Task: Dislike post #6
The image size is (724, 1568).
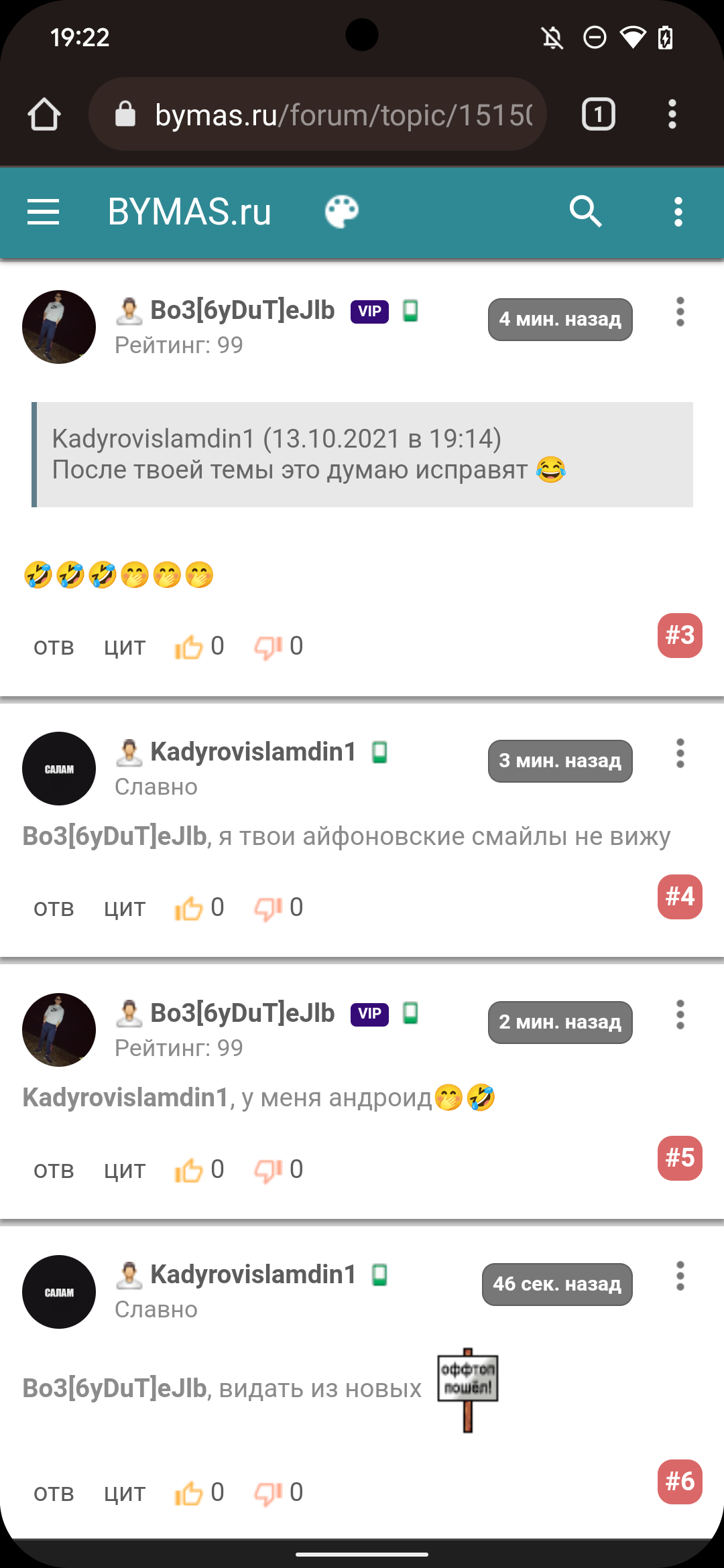Action: pyautogui.click(x=268, y=1494)
